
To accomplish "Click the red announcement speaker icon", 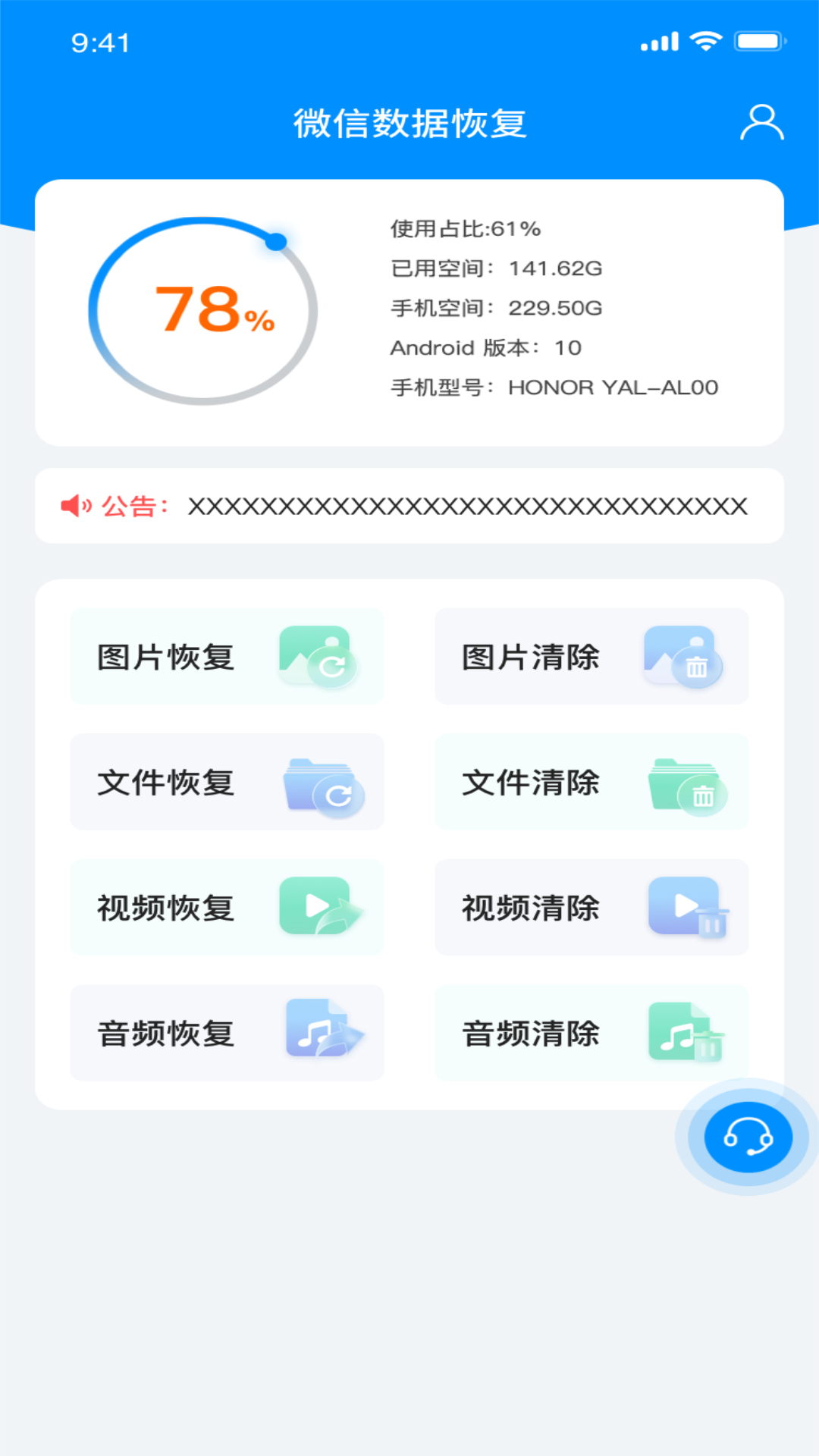I will [76, 505].
